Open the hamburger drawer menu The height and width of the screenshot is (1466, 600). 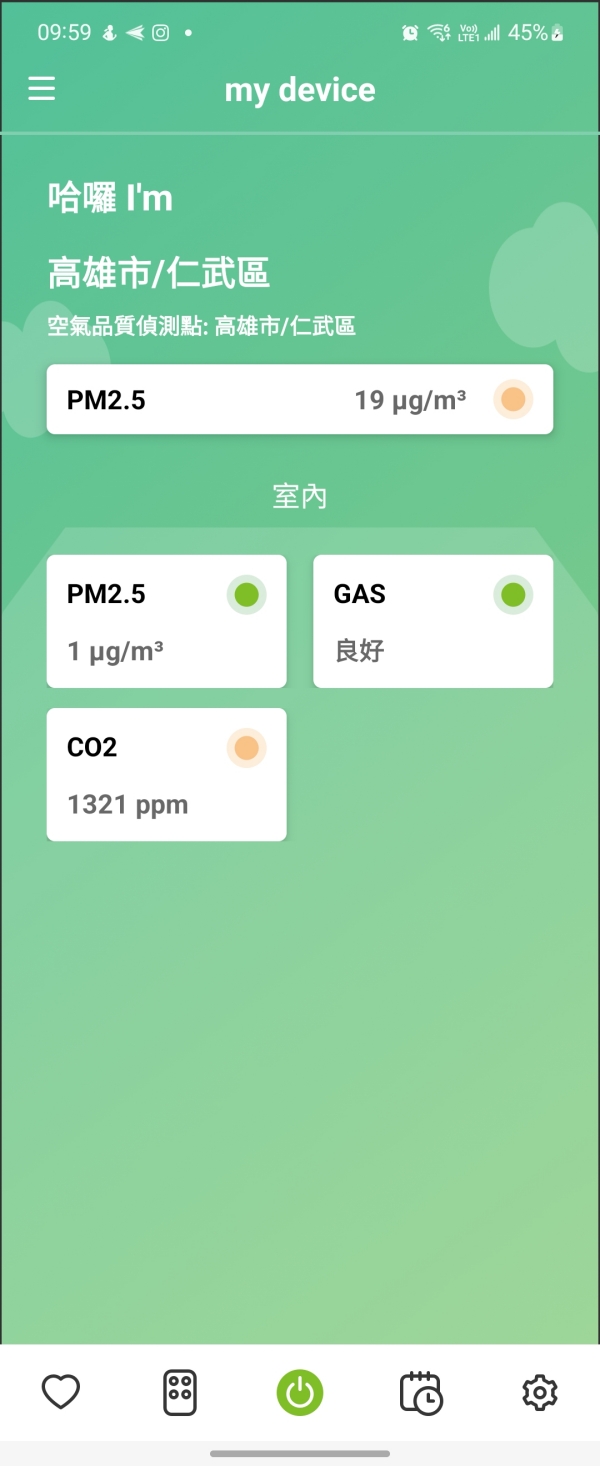coord(41,89)
